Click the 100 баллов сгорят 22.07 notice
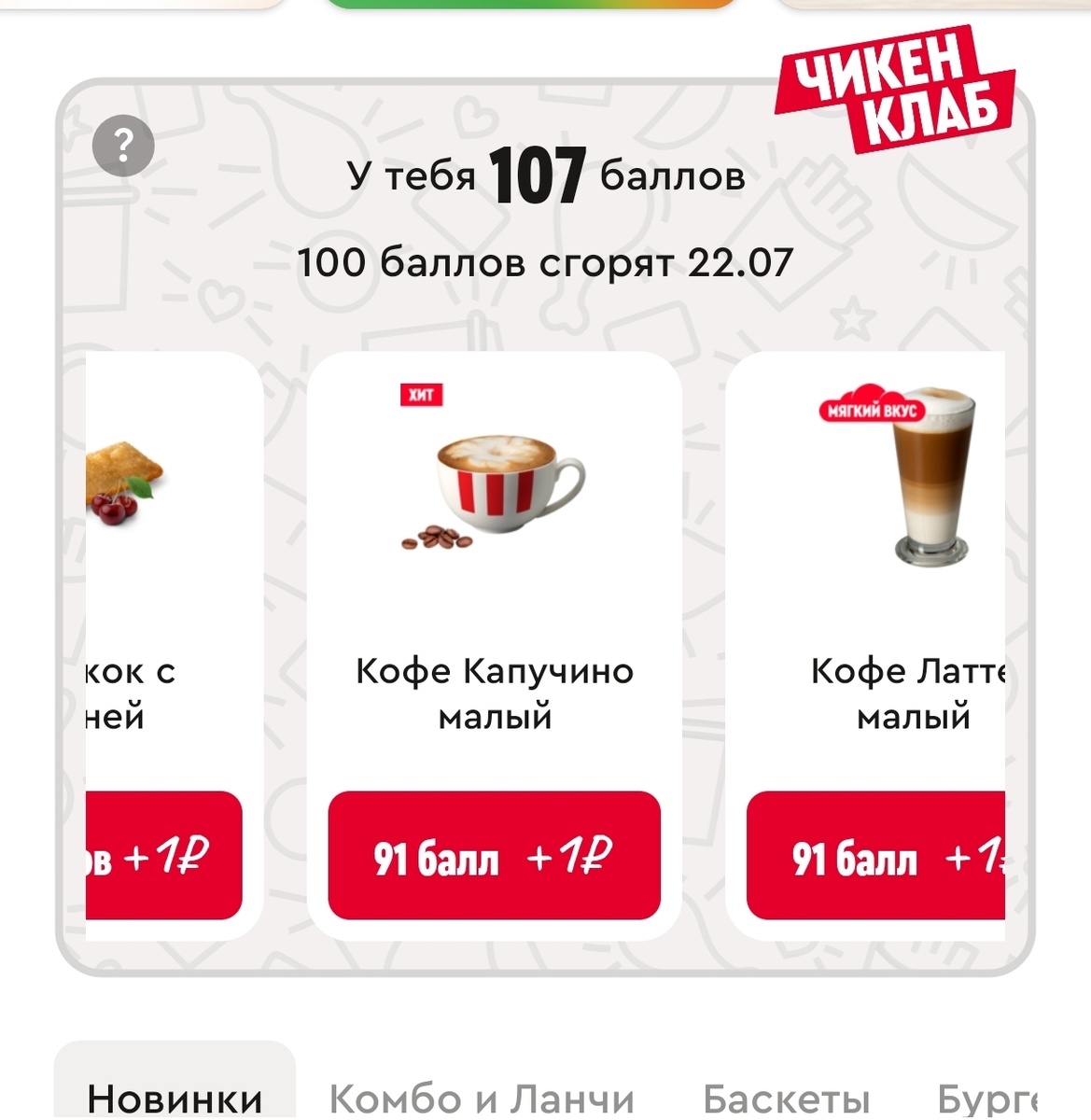Screen dimensions: 1091x1120 click(545, 263)
